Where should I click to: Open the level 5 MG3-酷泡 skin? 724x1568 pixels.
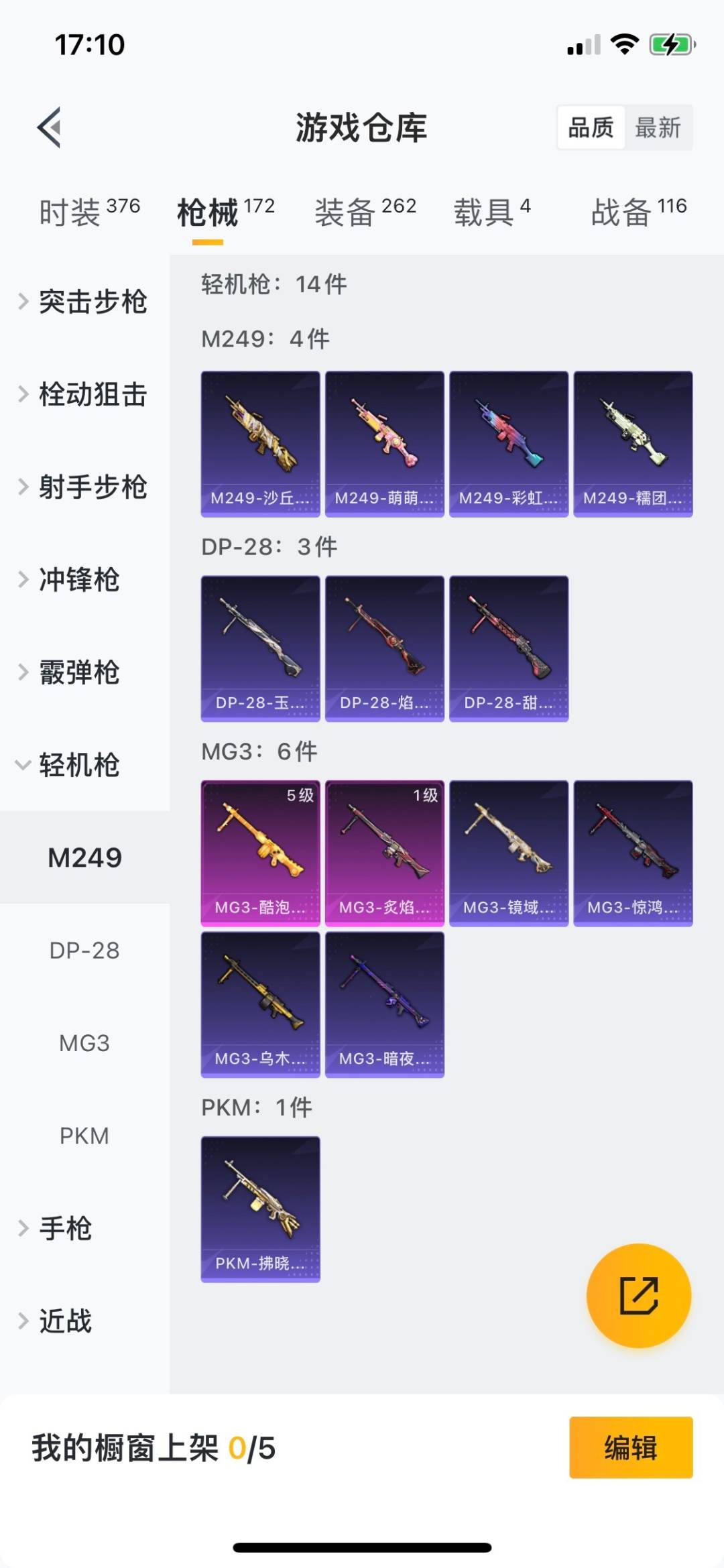(260, 853)
